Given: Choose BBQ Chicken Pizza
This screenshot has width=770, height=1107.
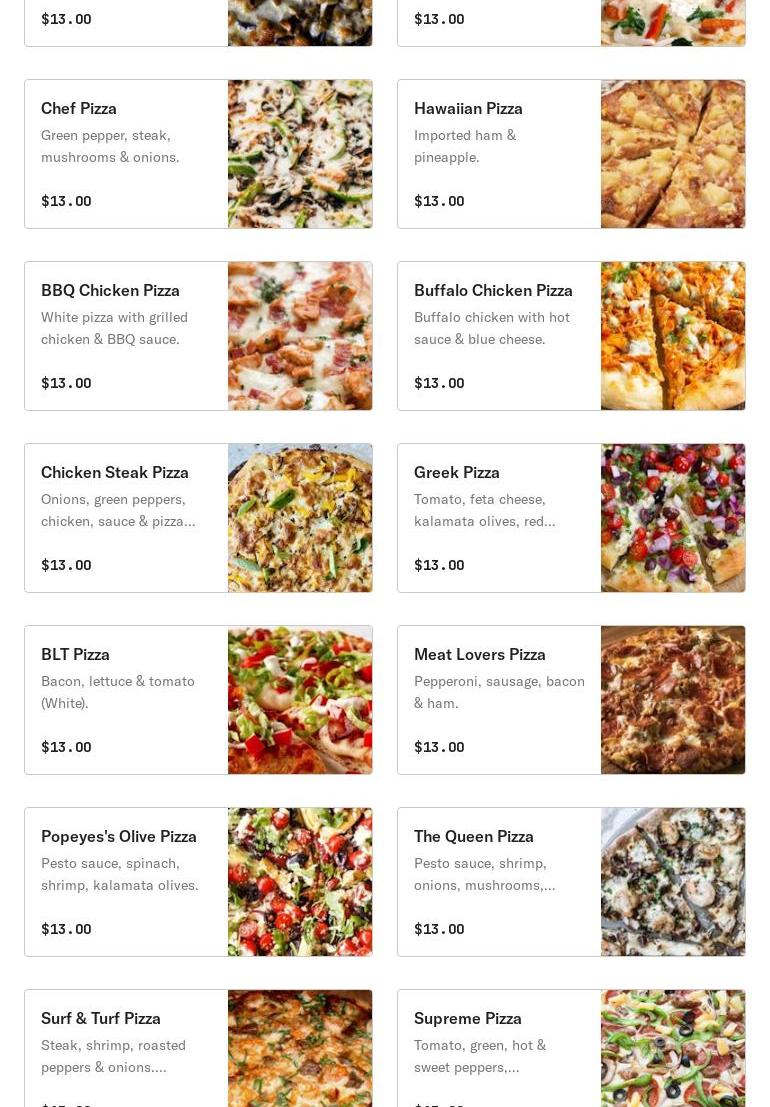Looking at the screenshot, I should tap(198, 336).
